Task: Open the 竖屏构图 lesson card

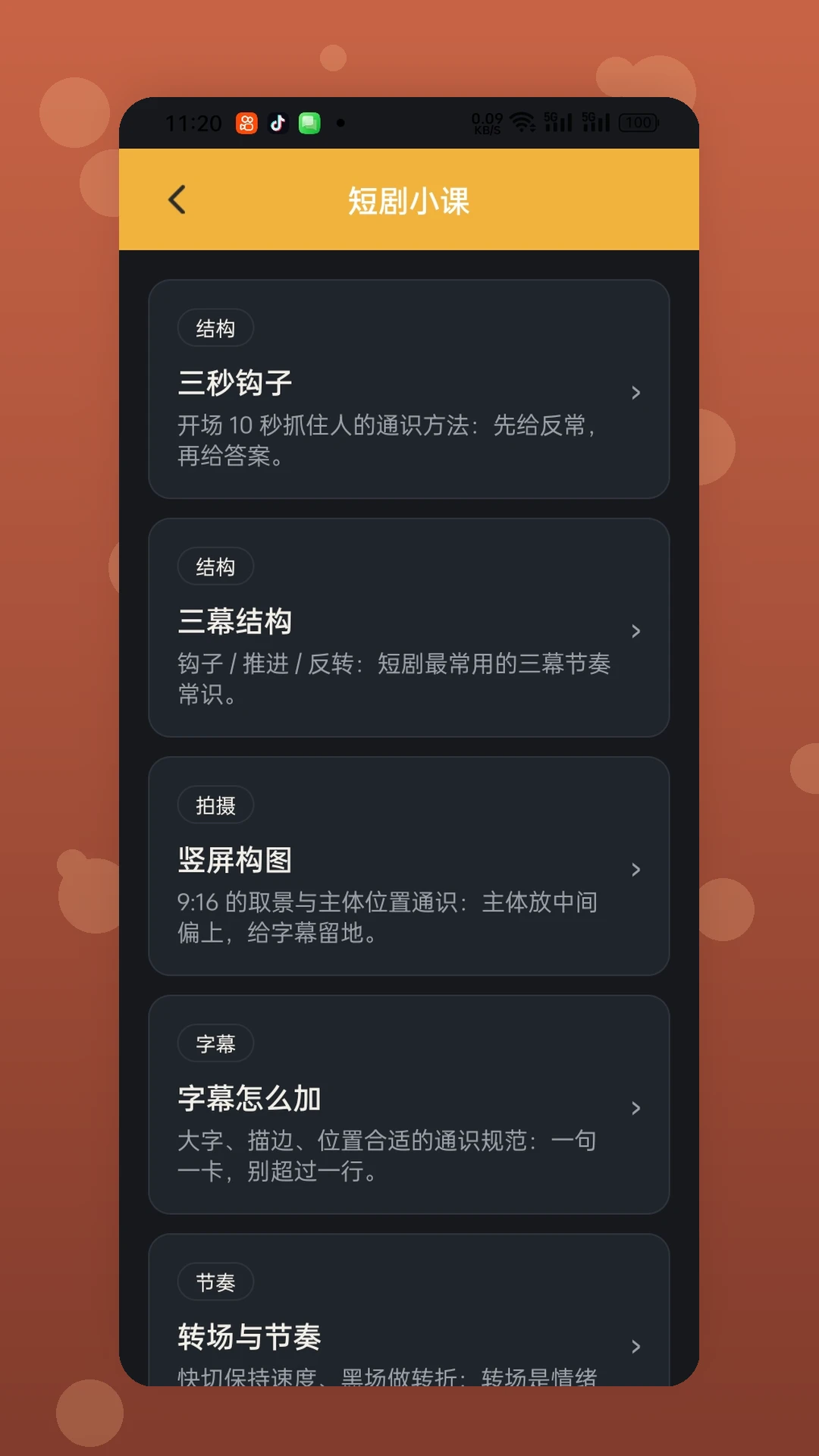Action: [409, 866]
